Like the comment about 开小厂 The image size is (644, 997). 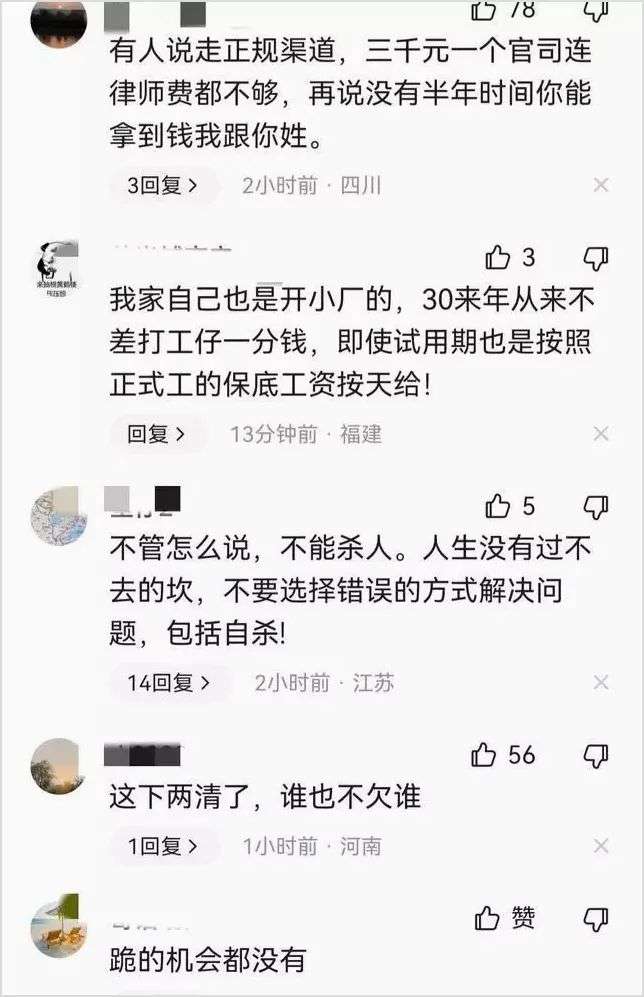[499, 258]
